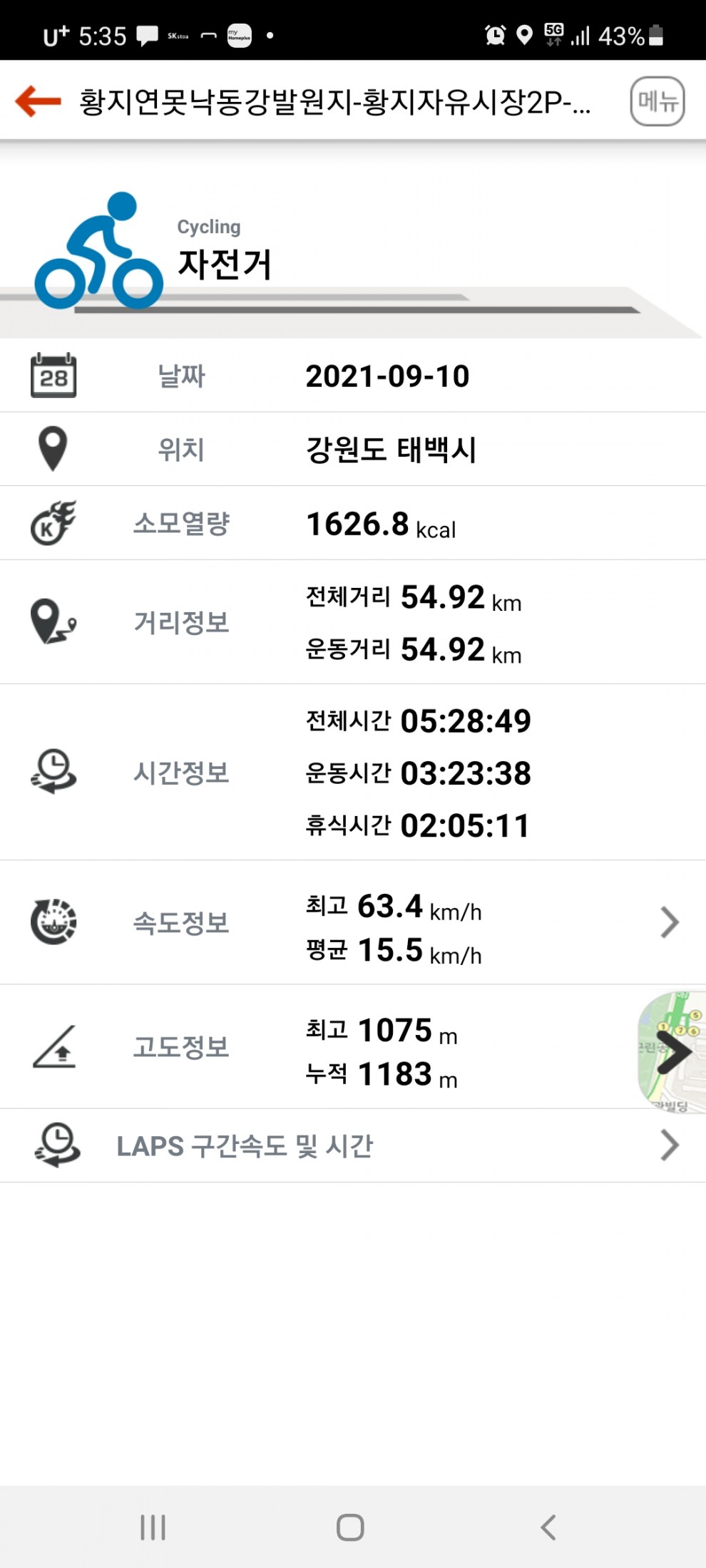Open 속도정보 speed details

pos(669,922)
